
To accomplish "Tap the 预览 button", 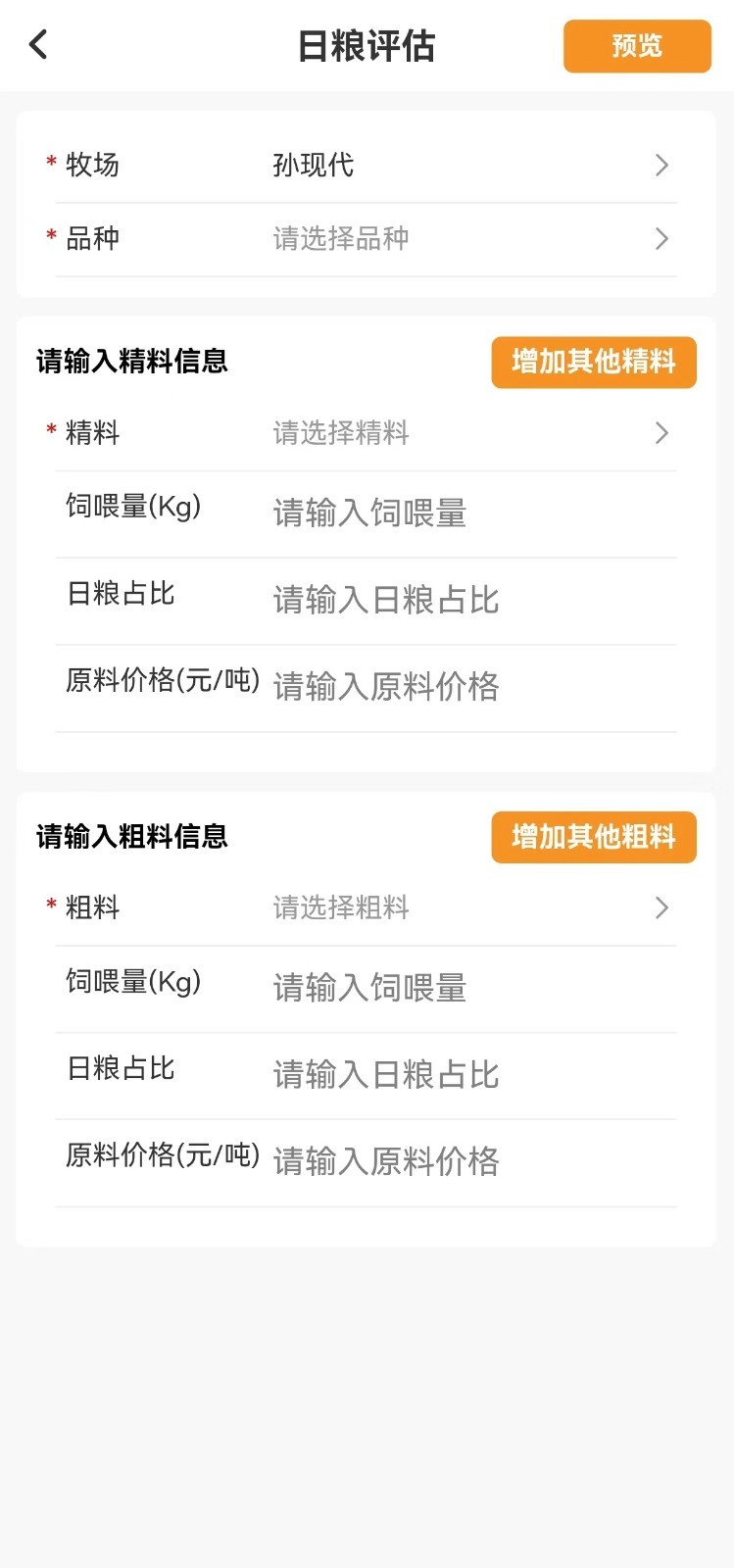I will [x=637, y=44].
